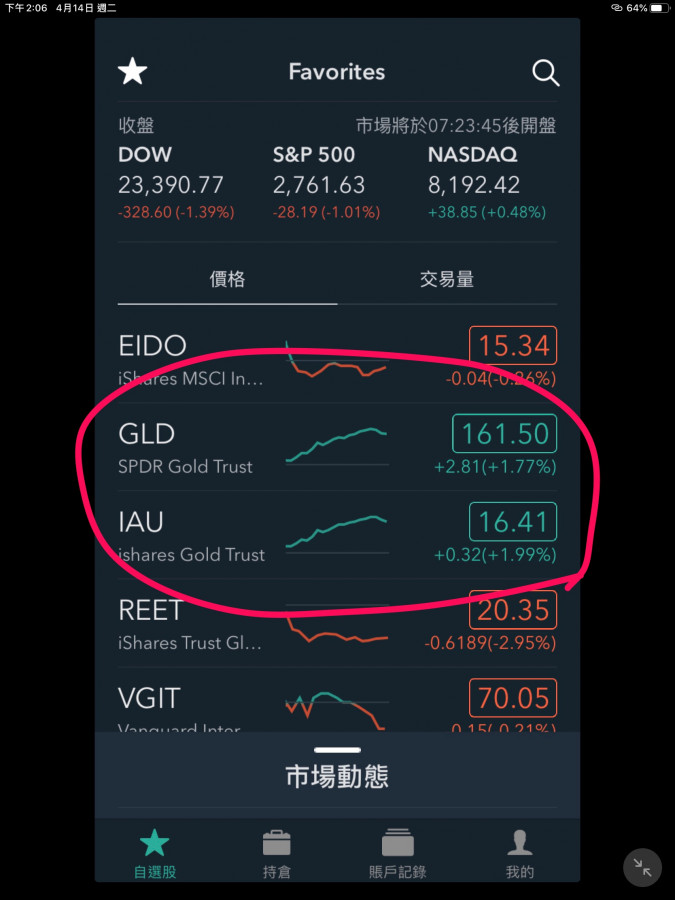Switch to the 交易量 tab
Screen dimensions: 675x900
coord(447,279)
